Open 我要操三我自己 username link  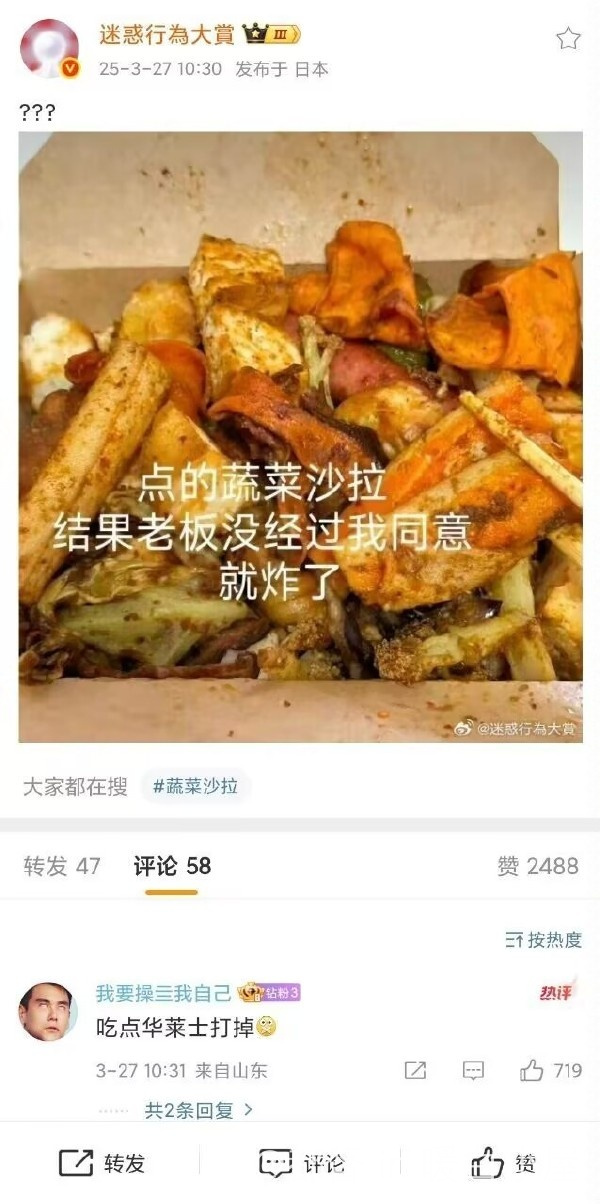pos(165,993)
